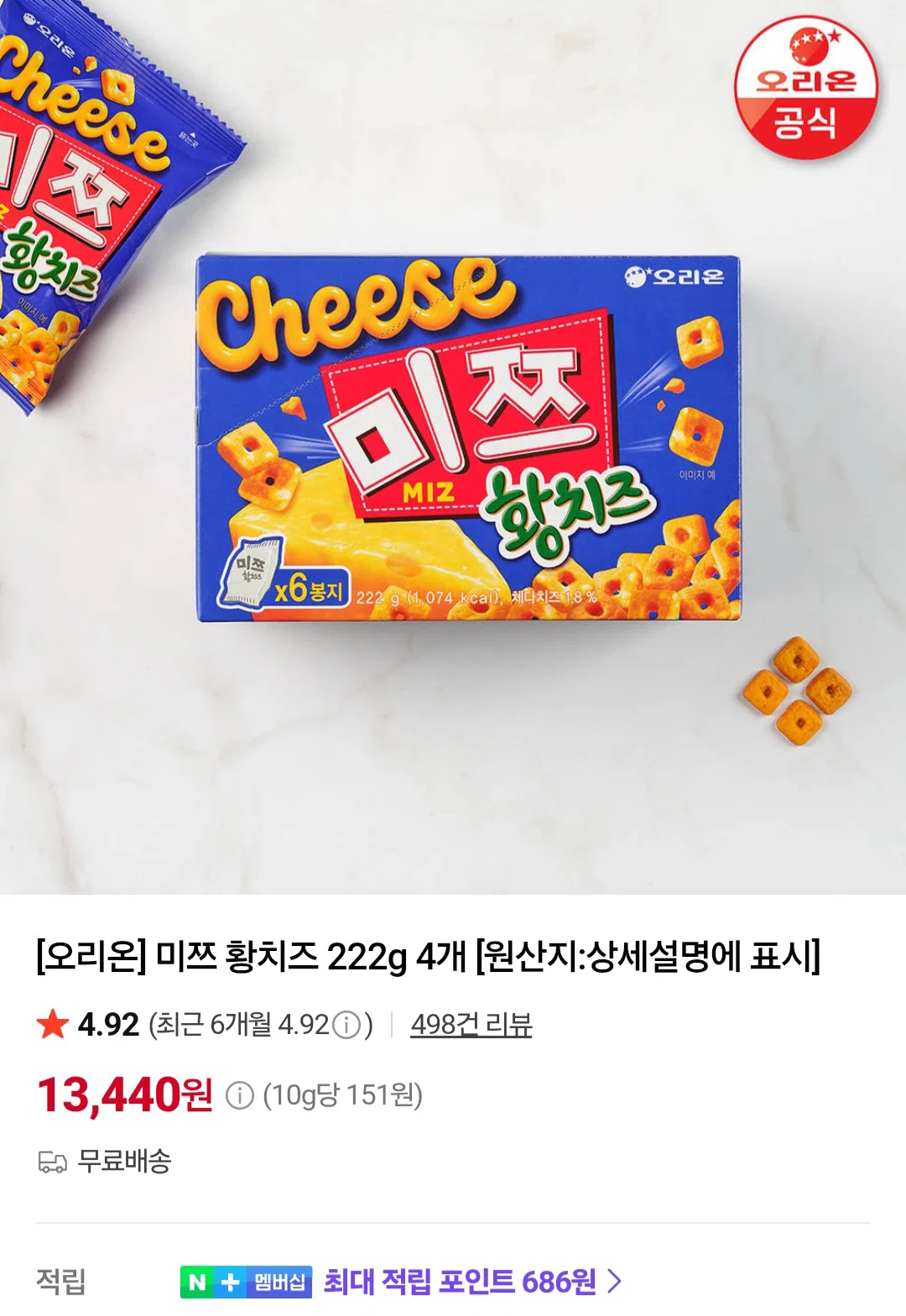Tap the info icon next to the 13,440원 price
This screenshot has height=1316, width=906.
point(240,1095)
